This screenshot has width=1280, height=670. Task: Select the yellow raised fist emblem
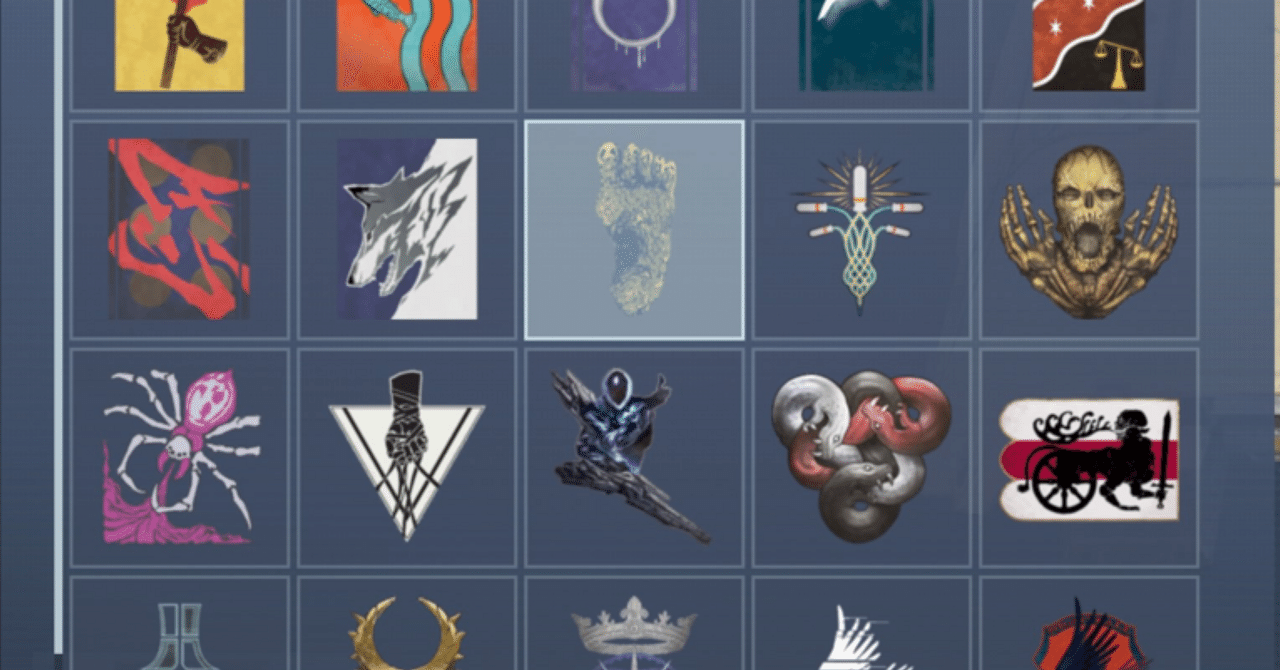179,45
